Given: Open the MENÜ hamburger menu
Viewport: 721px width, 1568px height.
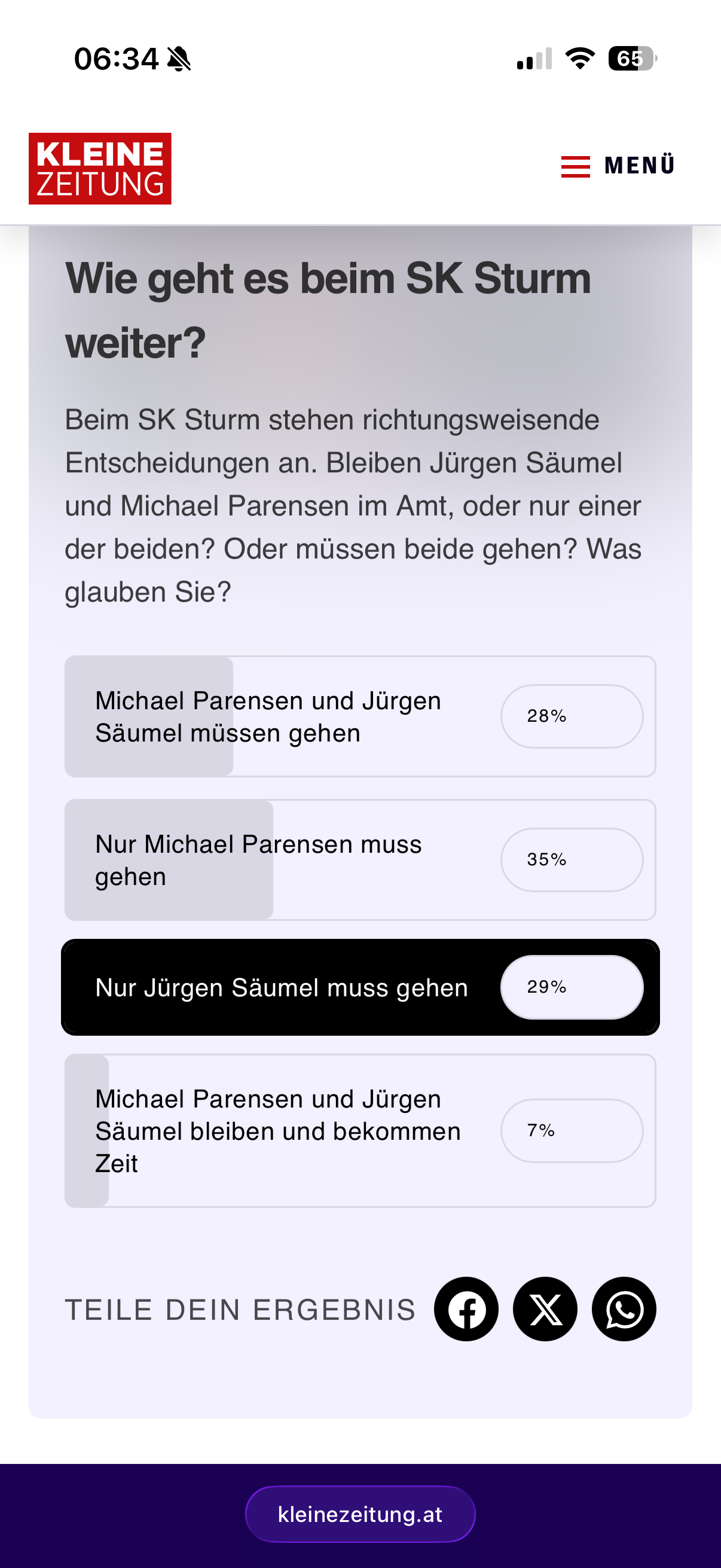Looking at the screenshot, I should 618,166.
